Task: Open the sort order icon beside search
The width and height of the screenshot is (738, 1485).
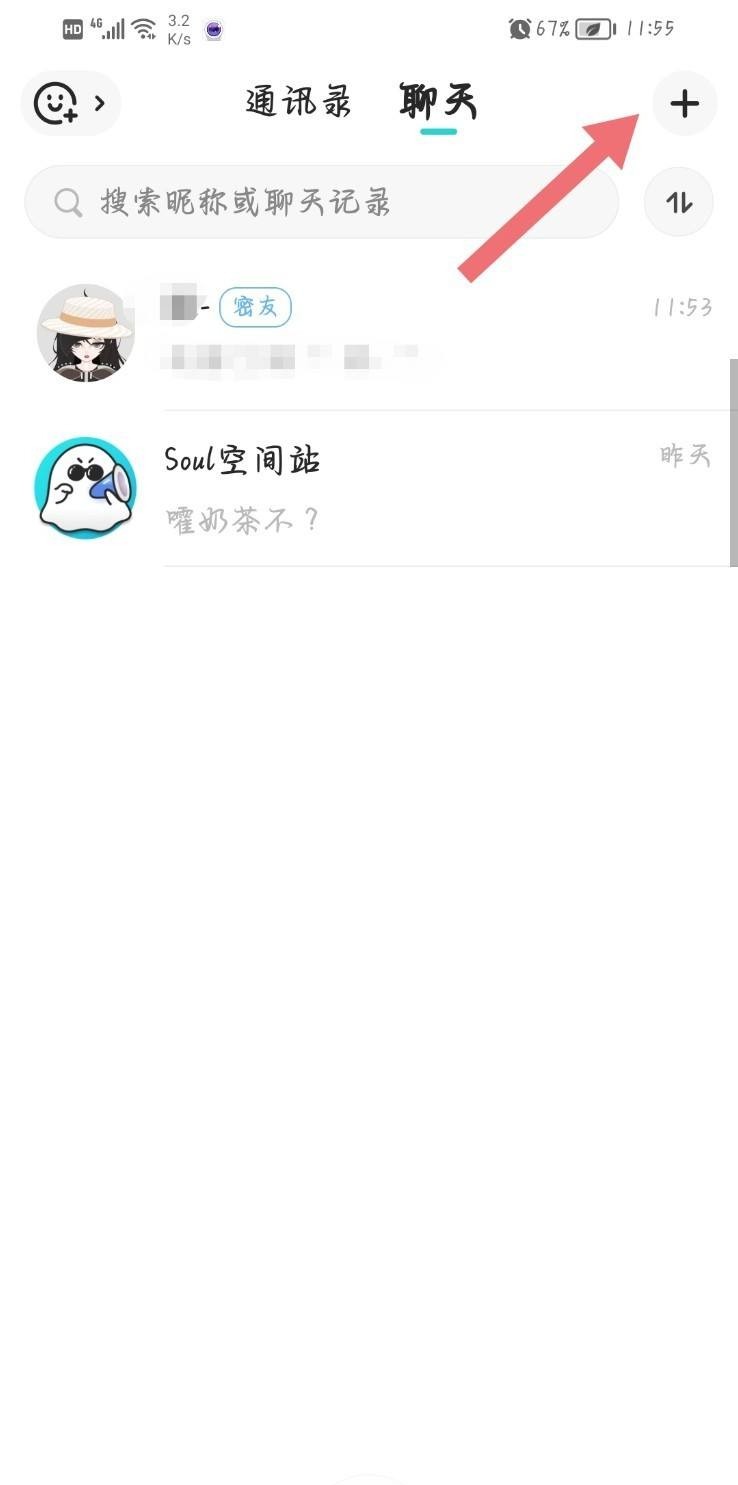Action: (x=679, y=202)
